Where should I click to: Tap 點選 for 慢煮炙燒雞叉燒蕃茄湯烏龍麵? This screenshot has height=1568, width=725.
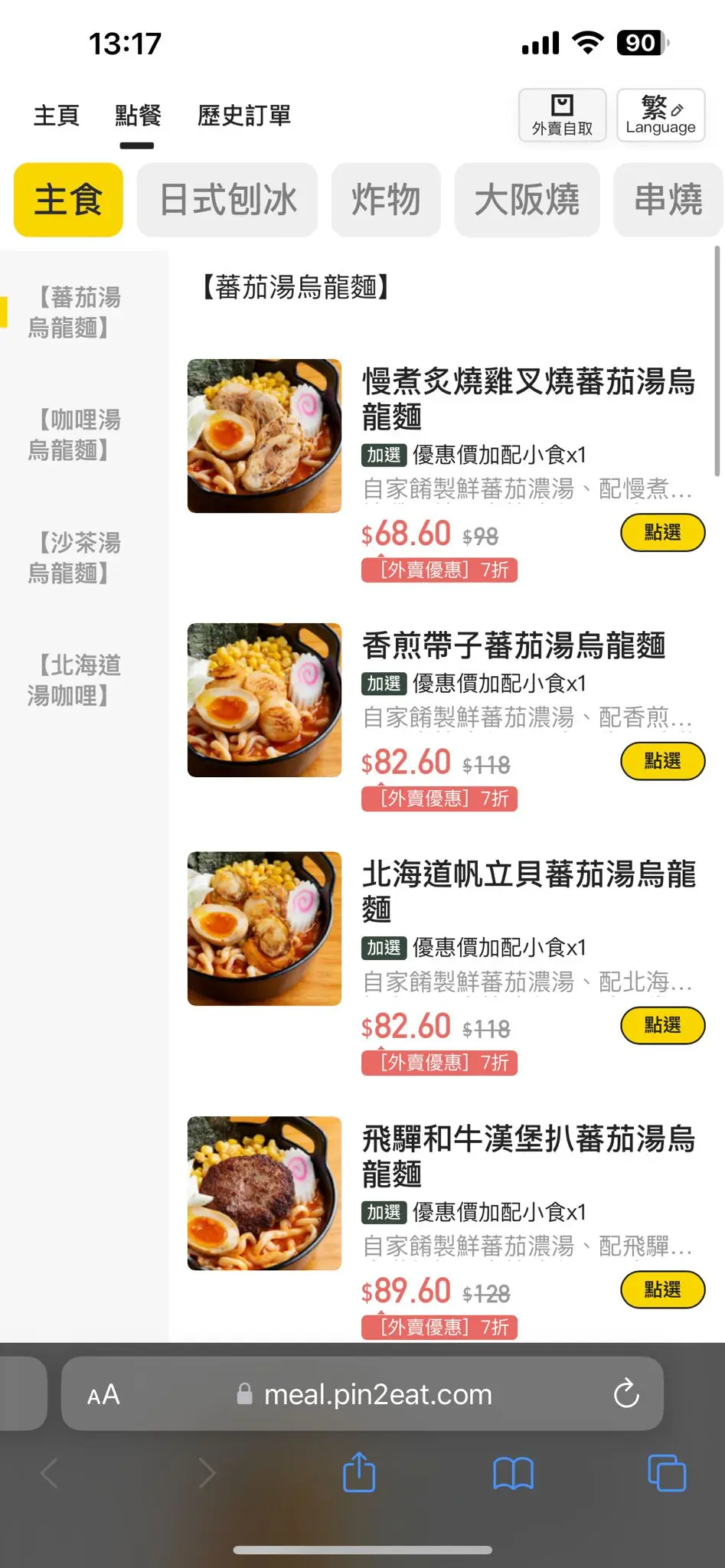(x=662, y=533)
